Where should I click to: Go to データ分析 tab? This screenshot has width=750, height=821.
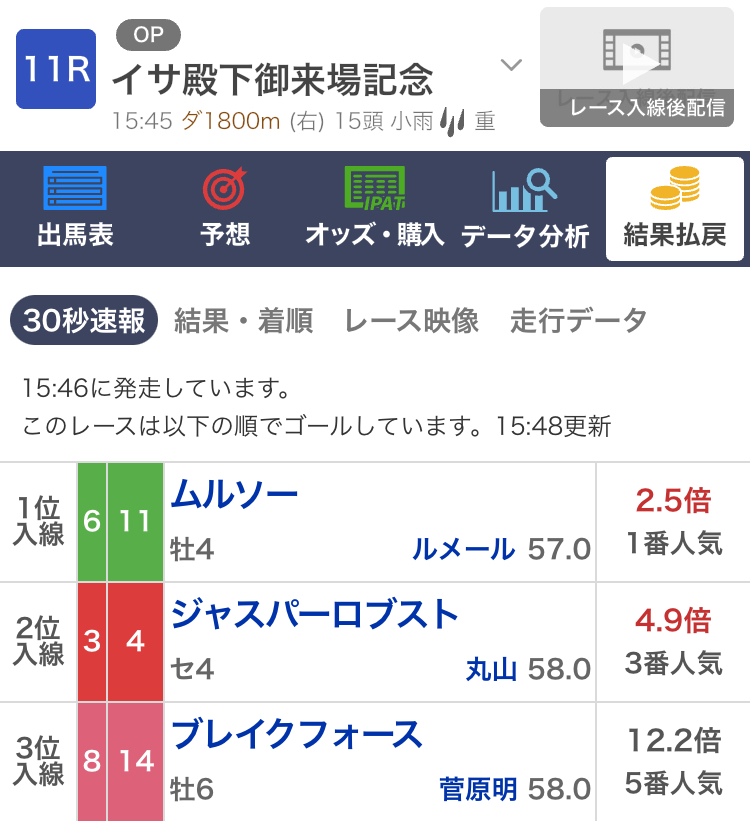(524, 208)
